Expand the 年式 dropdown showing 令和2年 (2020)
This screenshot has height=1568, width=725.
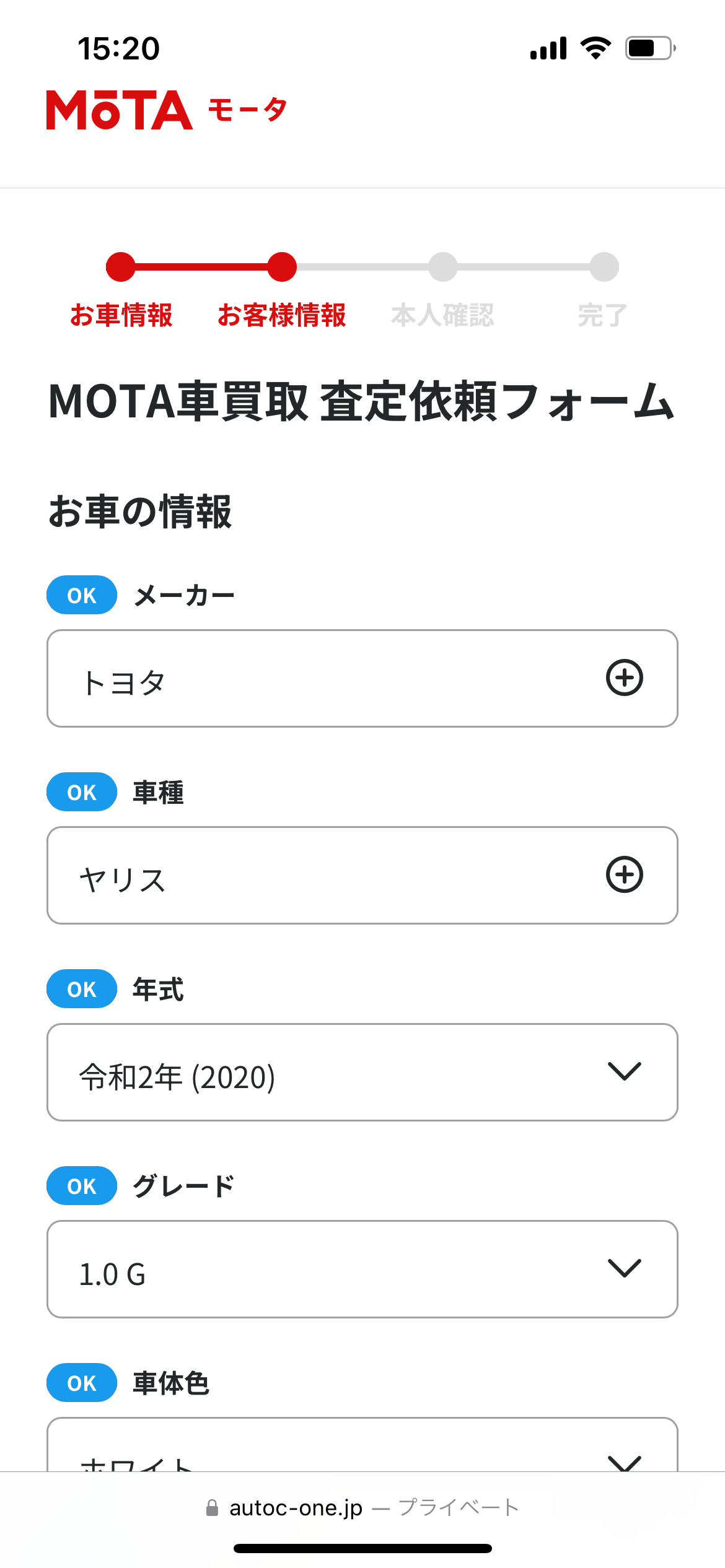(362, 1073)
